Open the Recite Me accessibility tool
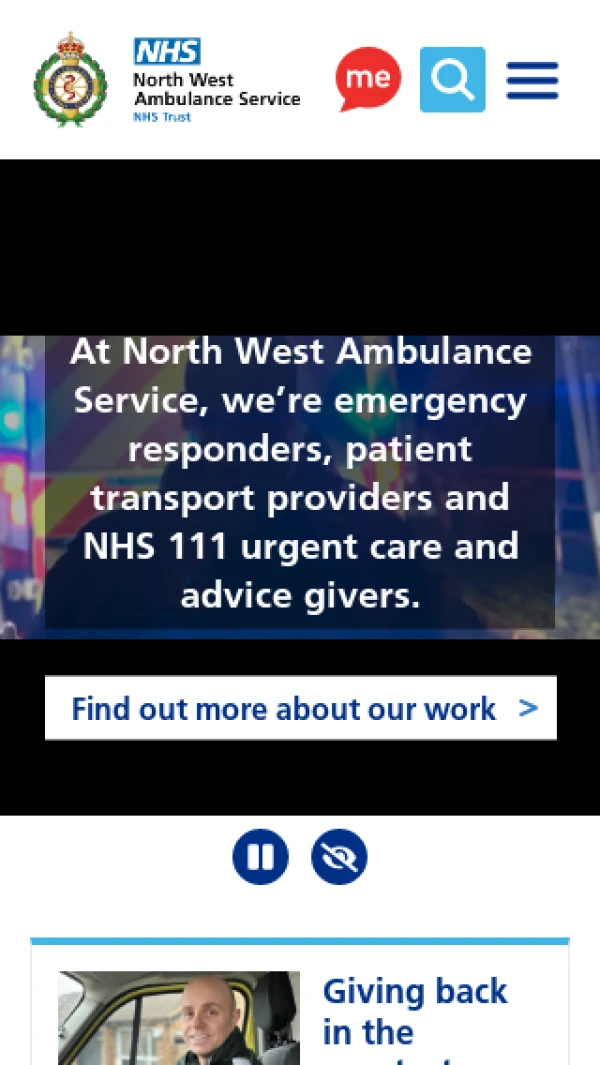600x1065 pixels. coord(368,79)
